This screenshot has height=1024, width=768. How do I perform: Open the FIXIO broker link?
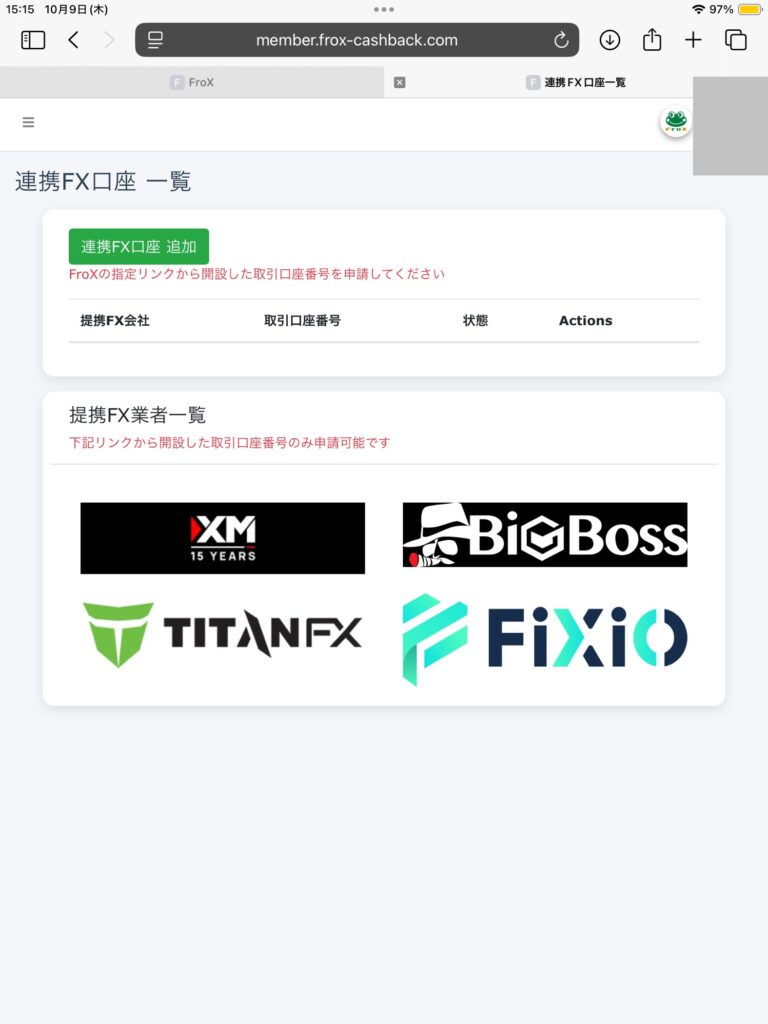point(544,638)
